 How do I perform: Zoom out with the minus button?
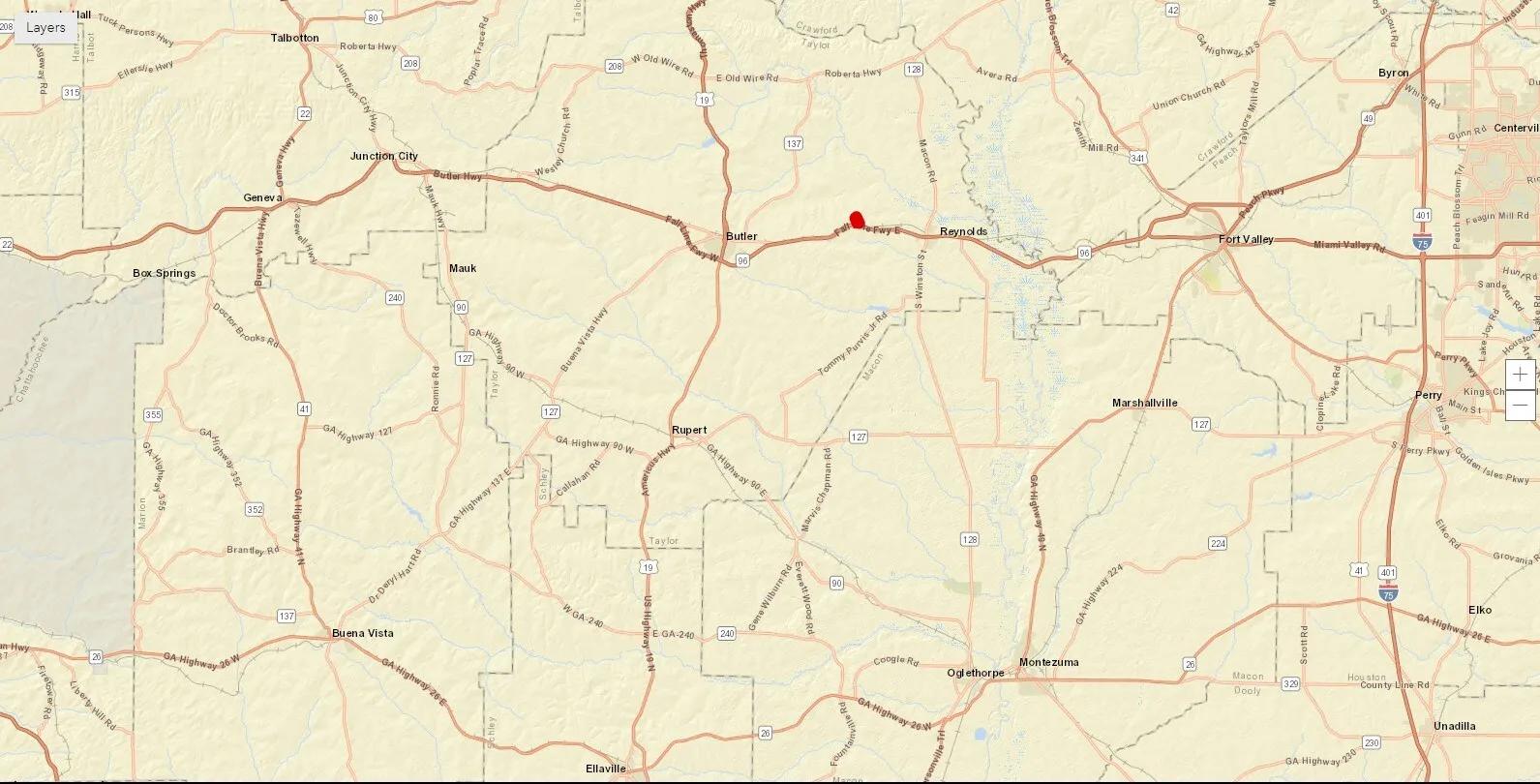(x=1521, y=405)
